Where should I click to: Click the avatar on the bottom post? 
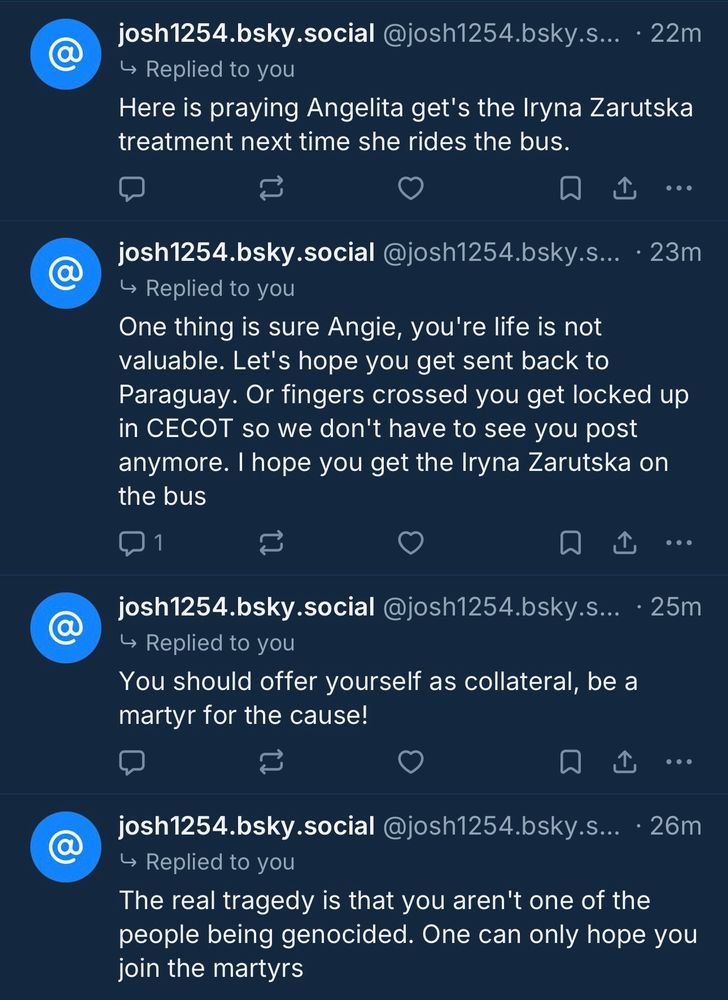(65, 846)
